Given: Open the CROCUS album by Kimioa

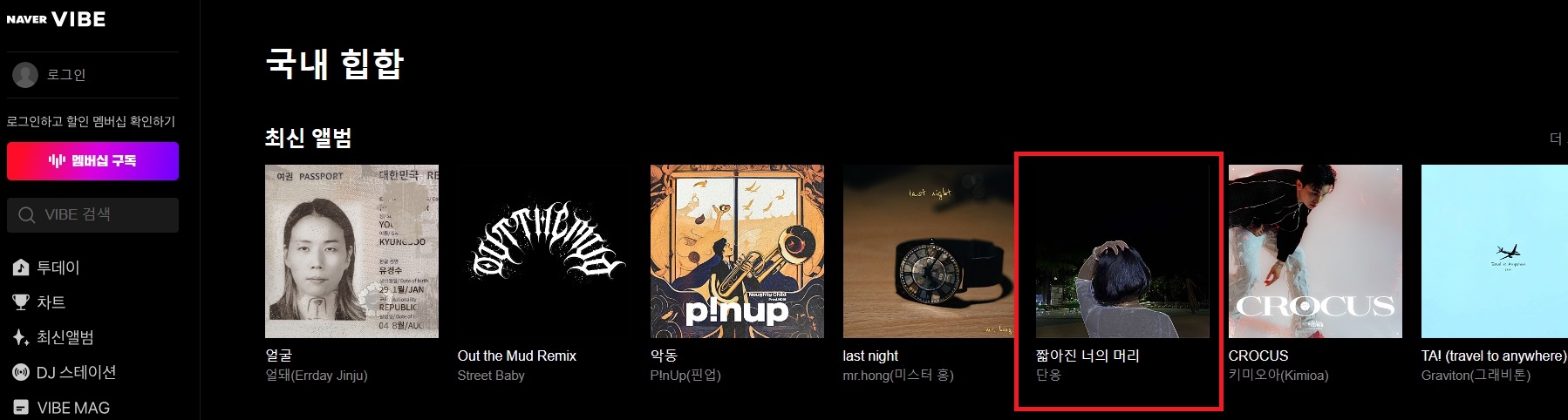Looking at the screenshot, I should point(1315,251).
